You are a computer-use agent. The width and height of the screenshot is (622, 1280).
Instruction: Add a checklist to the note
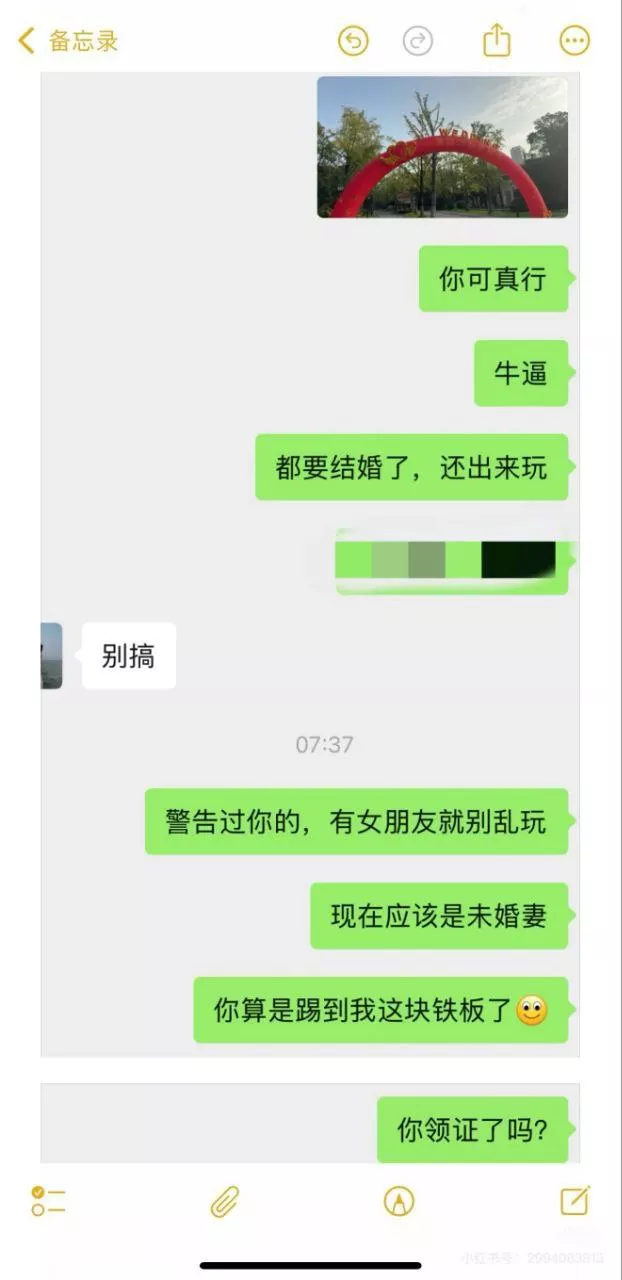[48, 1201]
